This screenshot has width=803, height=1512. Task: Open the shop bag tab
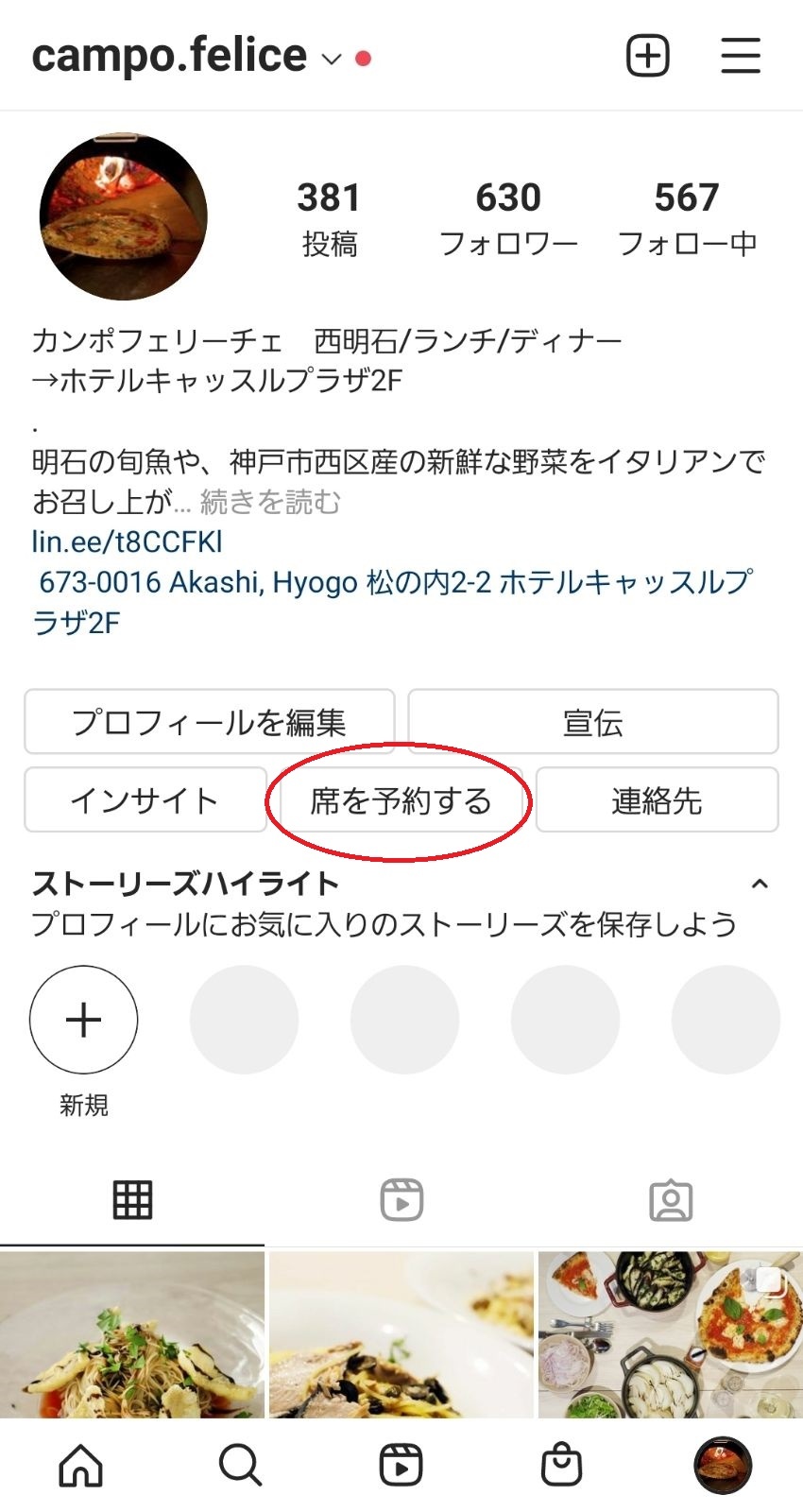(561, 1466)
